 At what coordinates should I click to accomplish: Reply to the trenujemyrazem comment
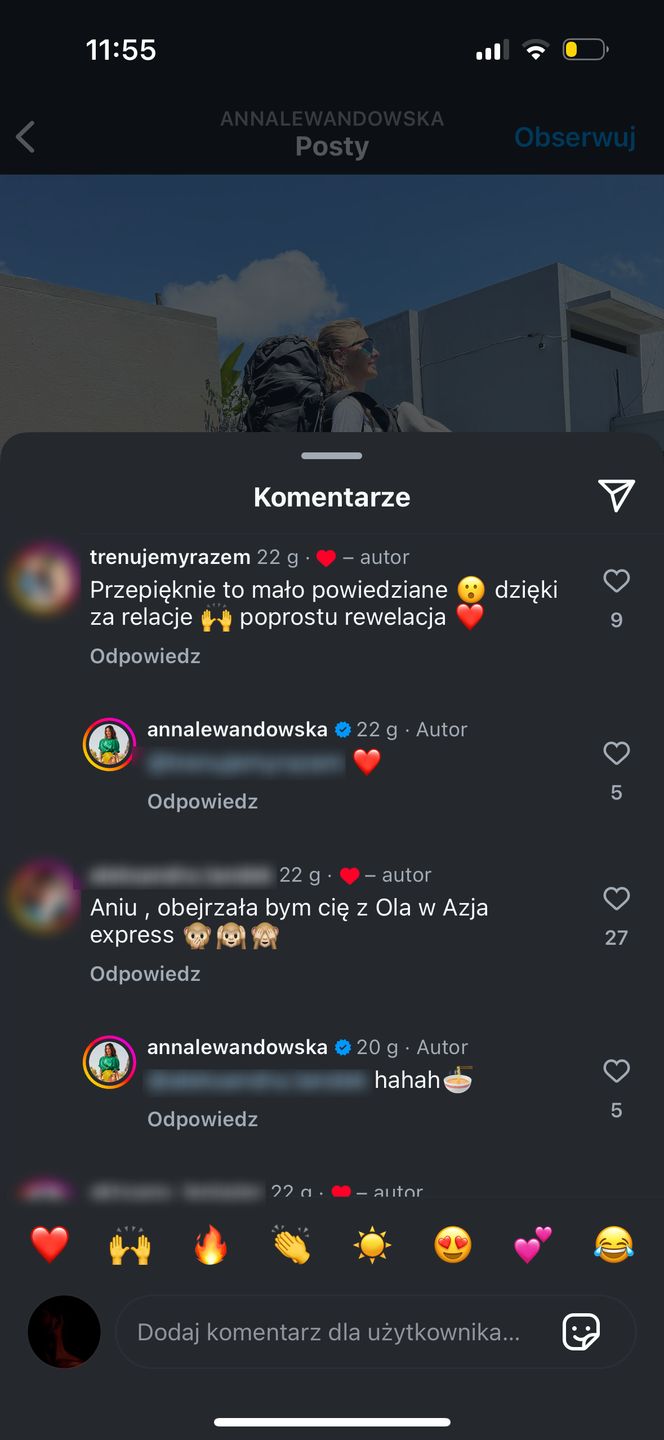(145, 656)
